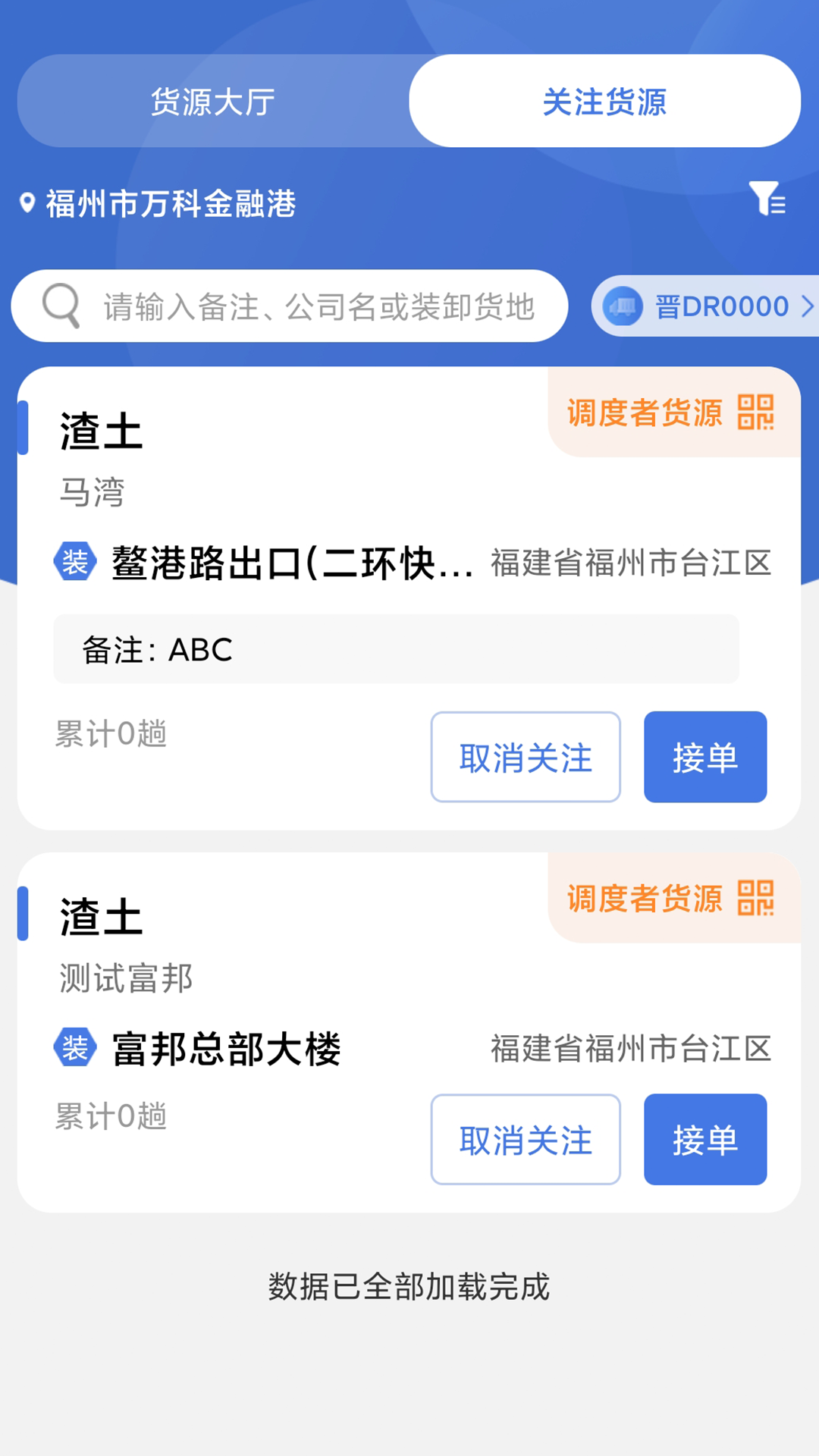This screenshot has width=819, height=1456.
Task: Tap 接单 on the 测试富邦 cargo card
Action: click(x=704, y=1139)
